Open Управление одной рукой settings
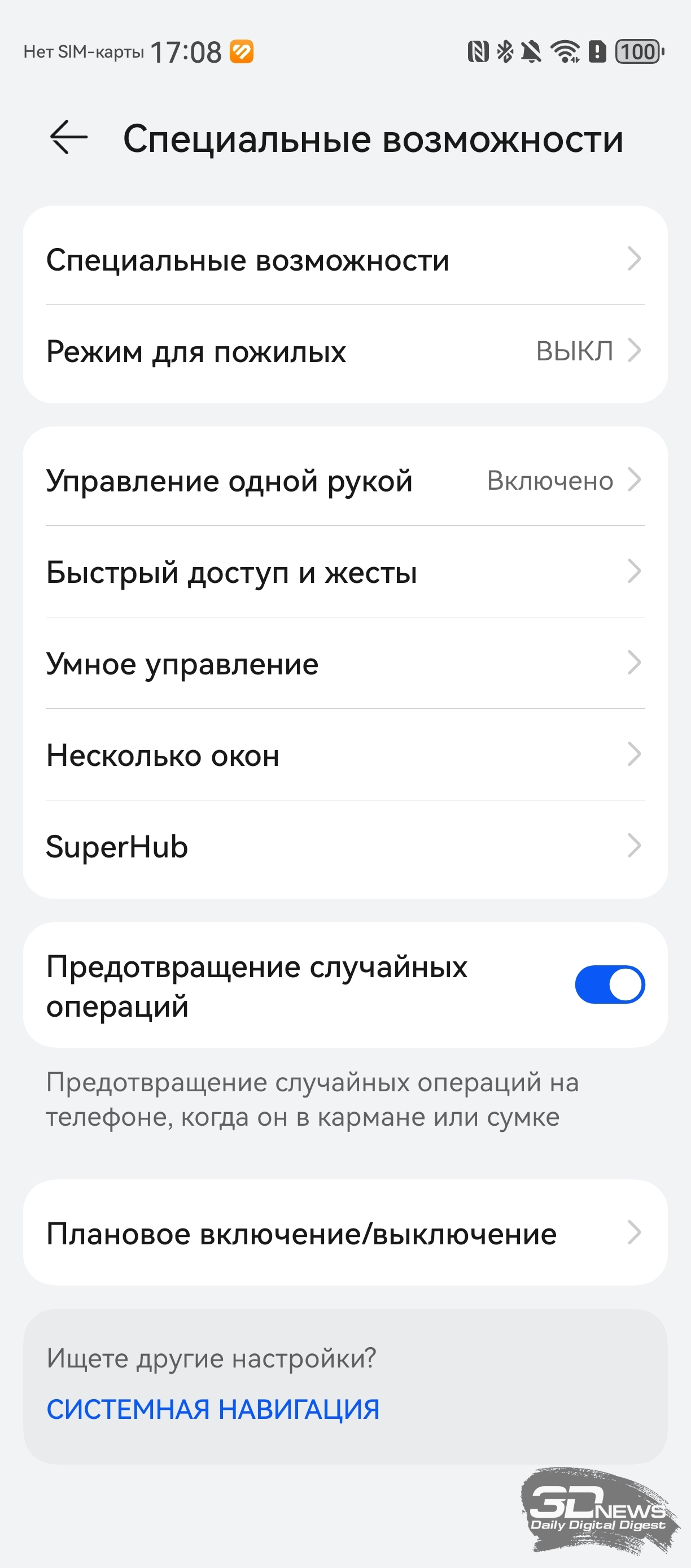 pyautogui.click(x=345, y=480)
